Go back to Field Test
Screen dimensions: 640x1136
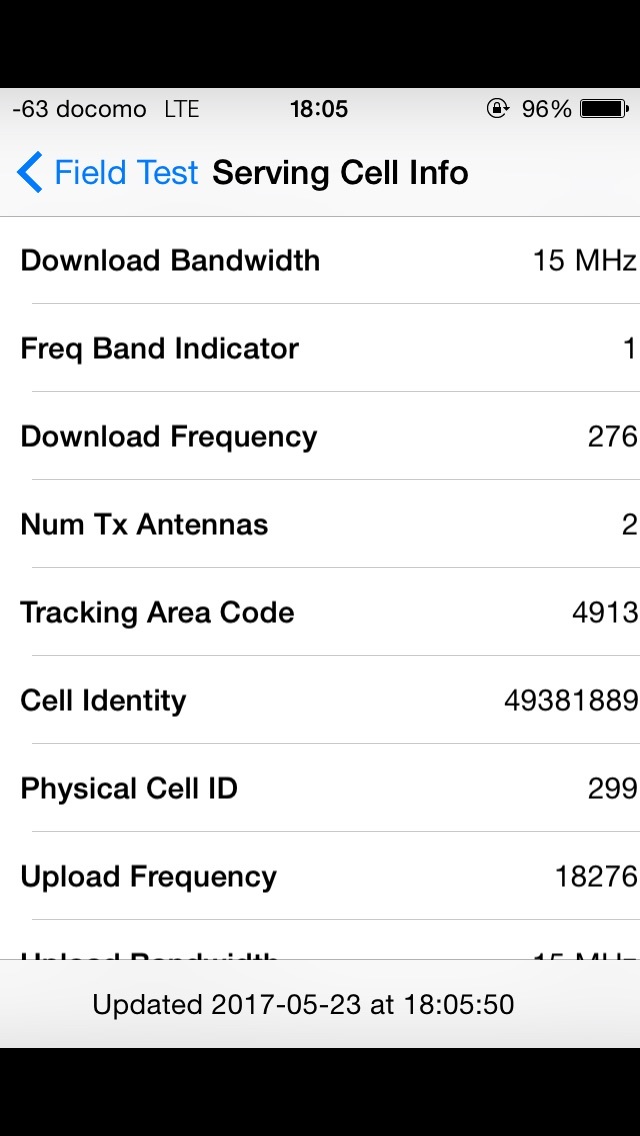[x=108, y=173]
